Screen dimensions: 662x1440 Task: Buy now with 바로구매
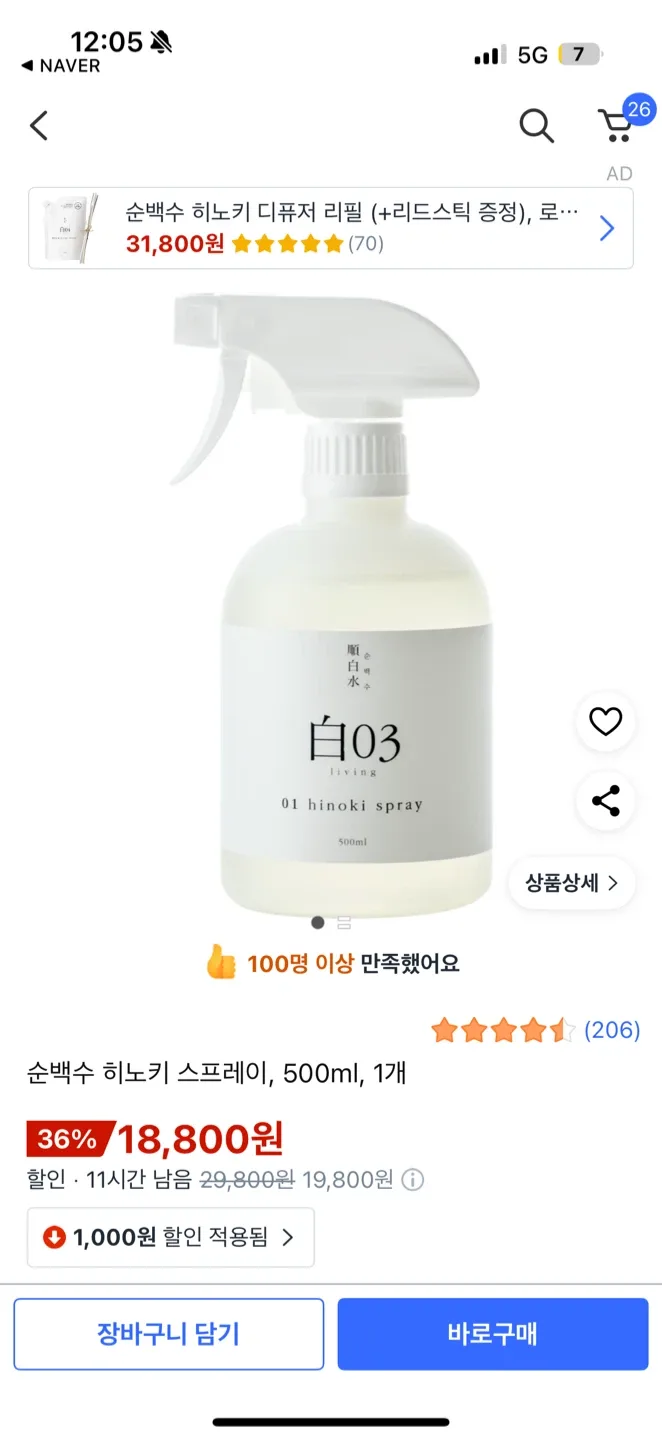click(493, 1334)
